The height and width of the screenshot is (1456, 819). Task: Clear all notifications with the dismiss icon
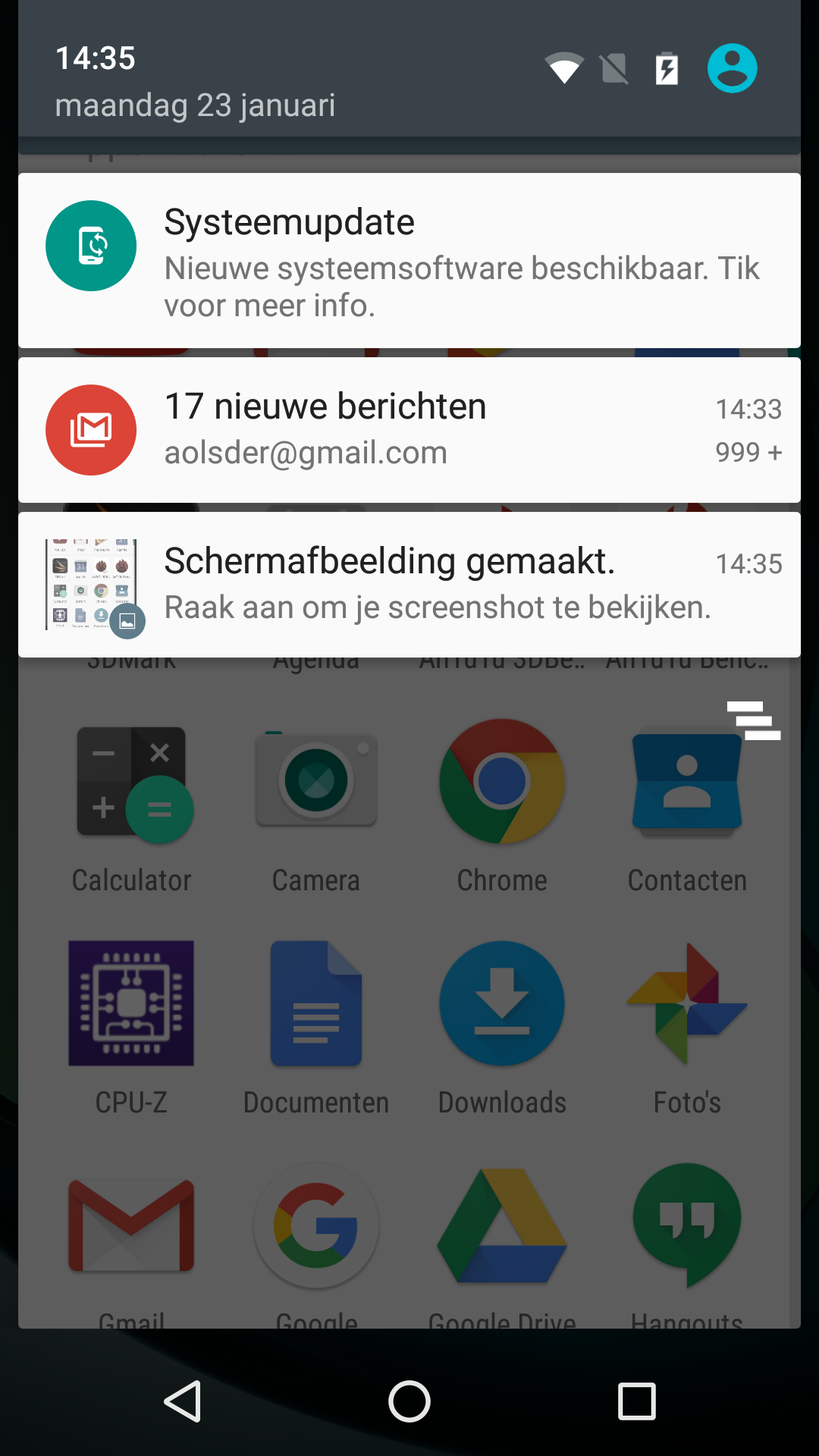753,720
